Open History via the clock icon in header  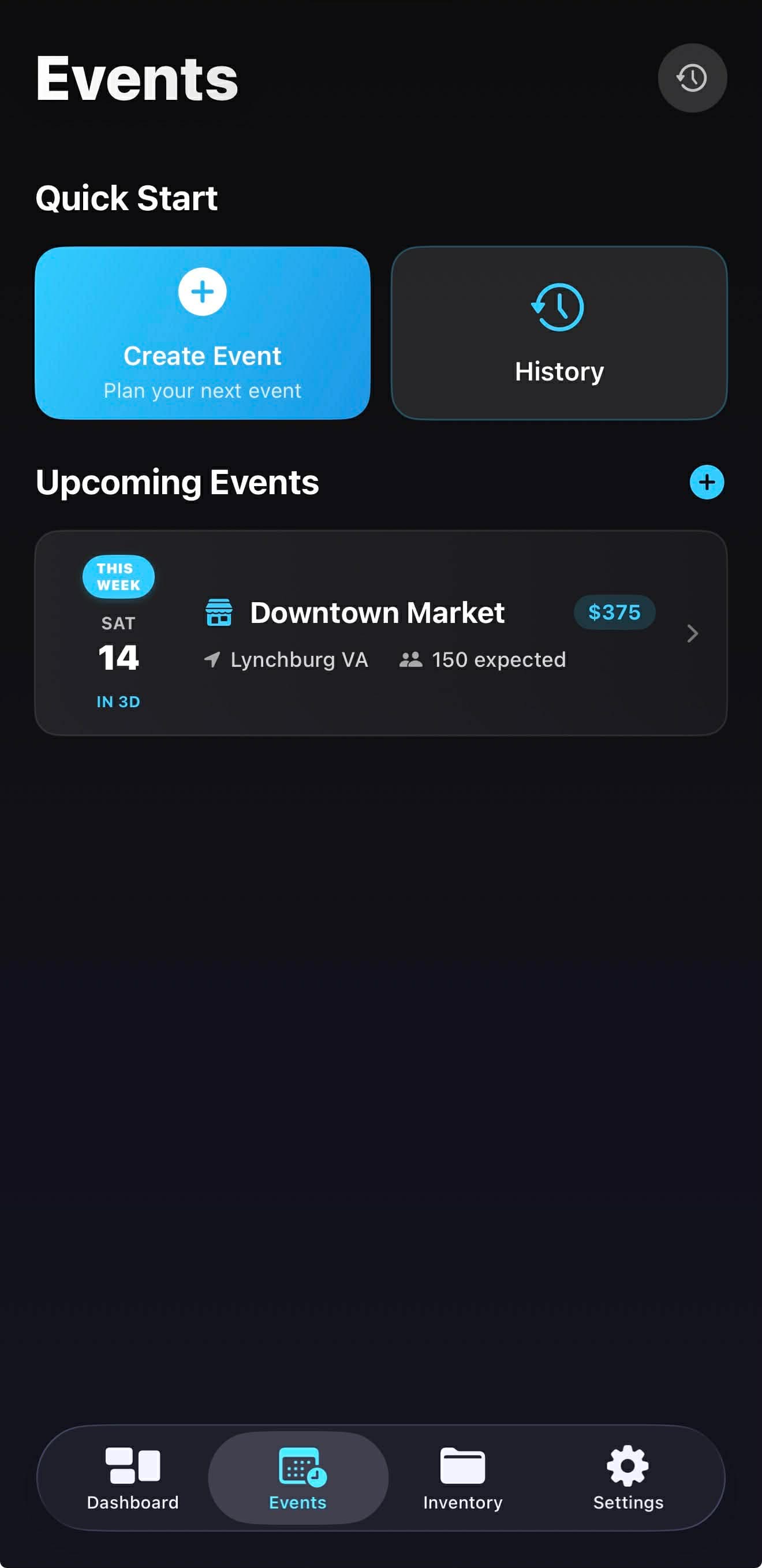(x=692, y=77)
